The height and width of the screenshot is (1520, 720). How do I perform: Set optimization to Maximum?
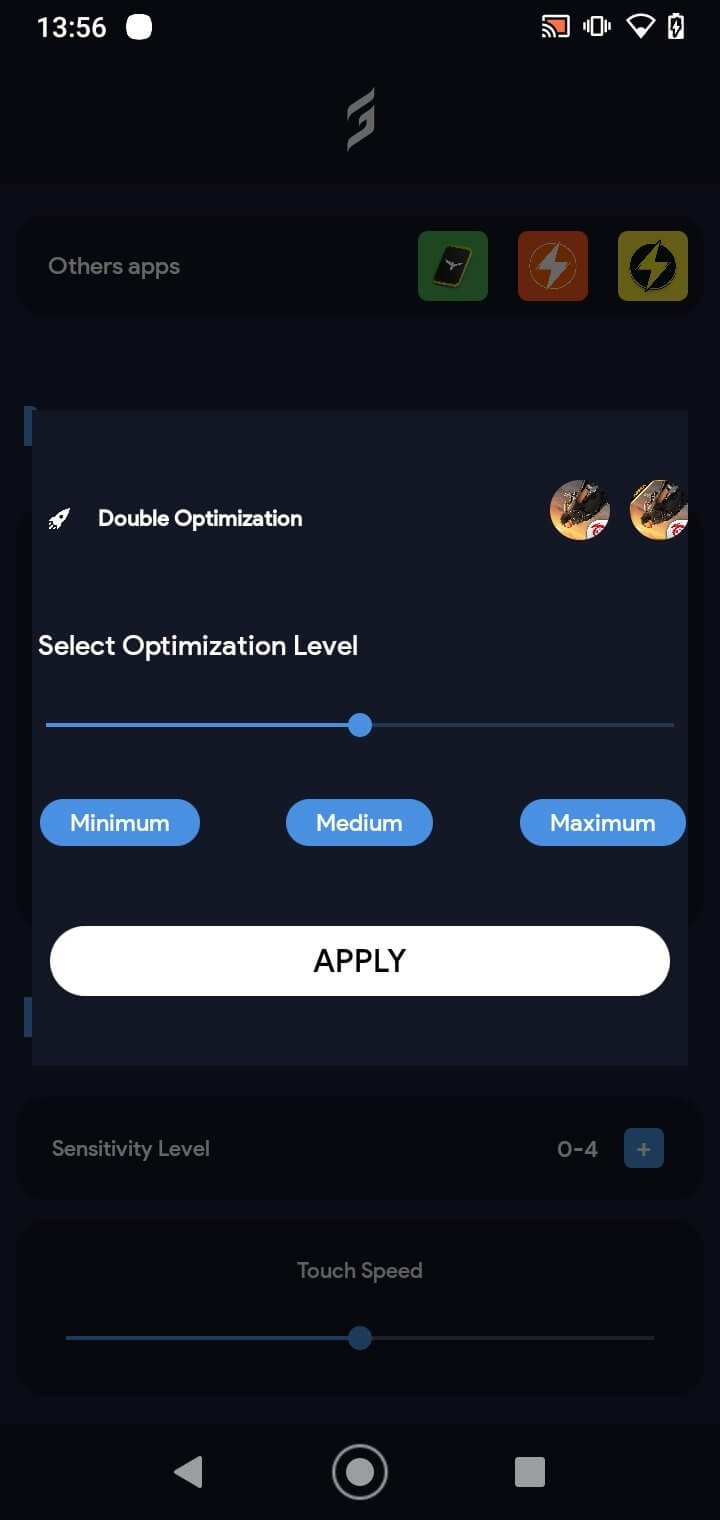602,823
